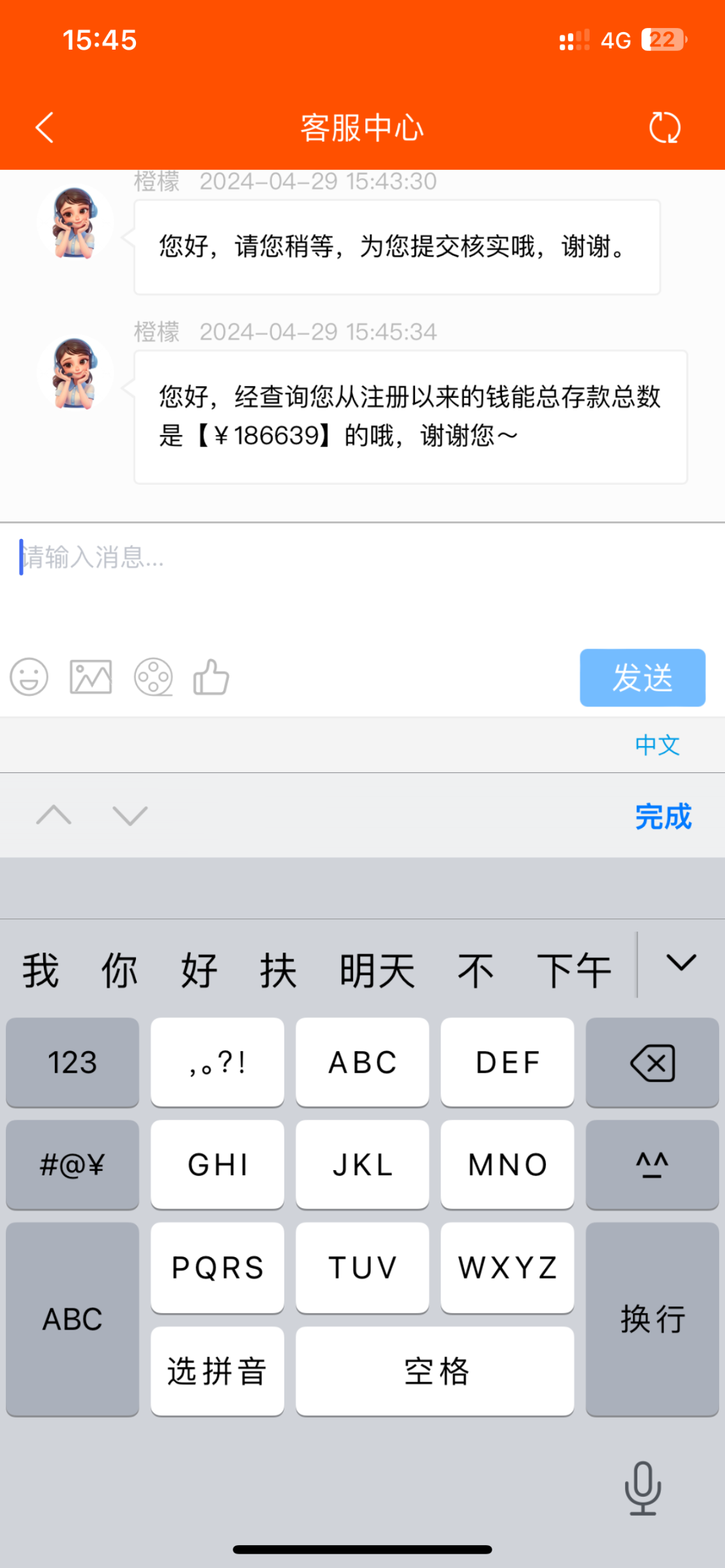The height and width of the screenshot is (1568, 725).
Task: Attach an image to the chat
Action: (x=91, y=677)
